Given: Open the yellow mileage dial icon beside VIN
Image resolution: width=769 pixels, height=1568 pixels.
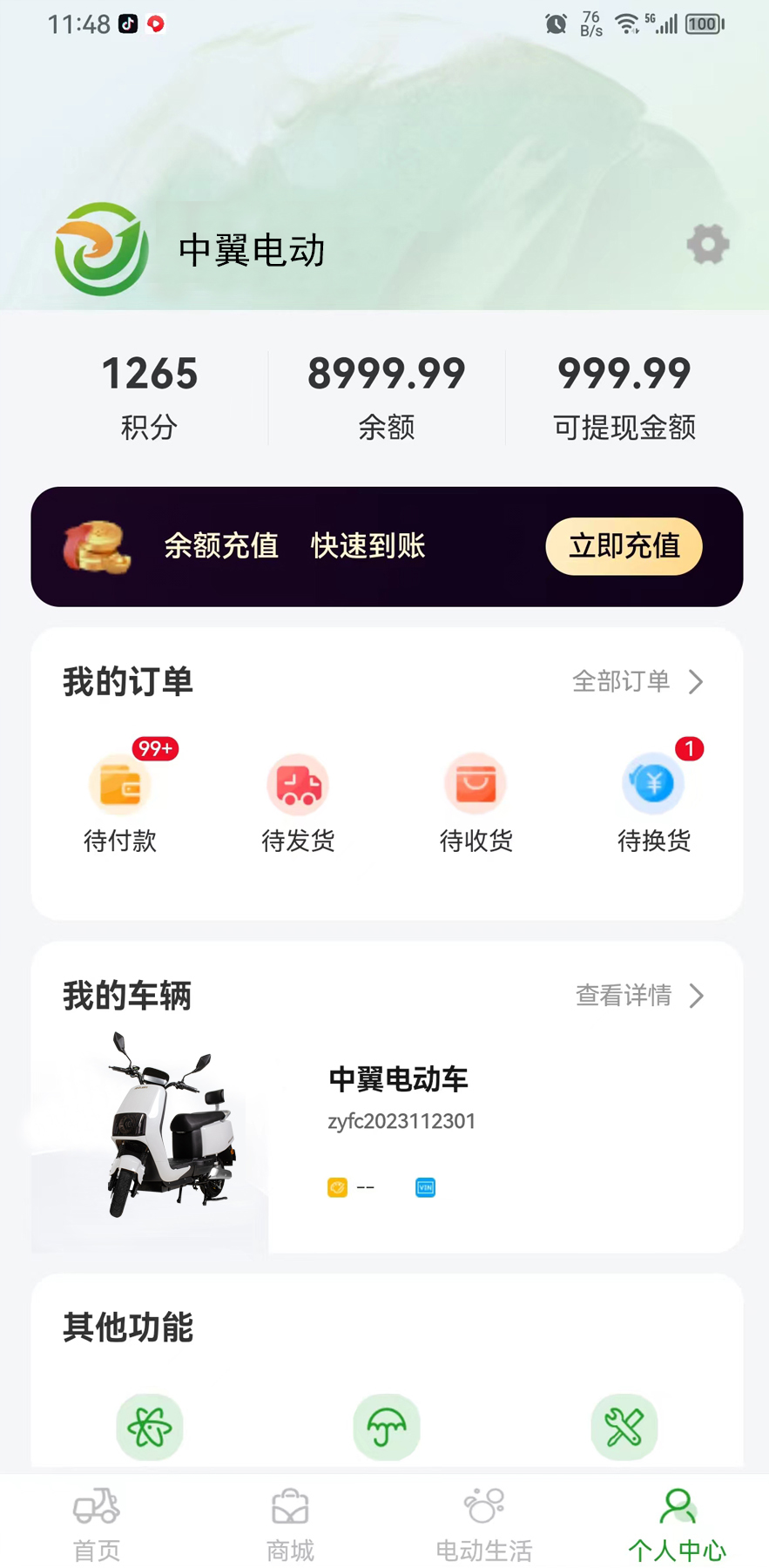Looking at the screenshot, I should click(x=337, y=1186).
